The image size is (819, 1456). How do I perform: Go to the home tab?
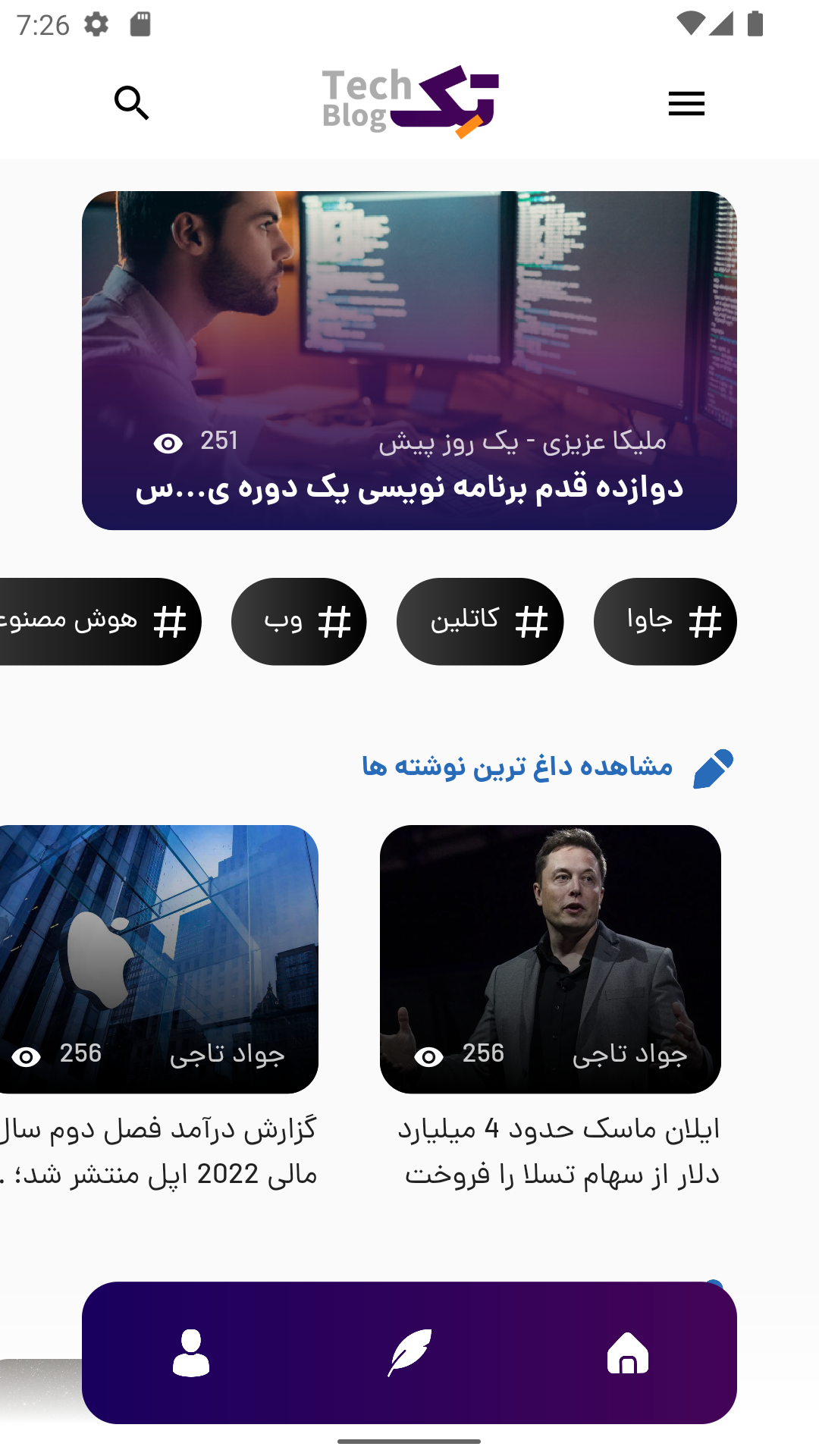pyautogui.click(x=628, y=1353)
